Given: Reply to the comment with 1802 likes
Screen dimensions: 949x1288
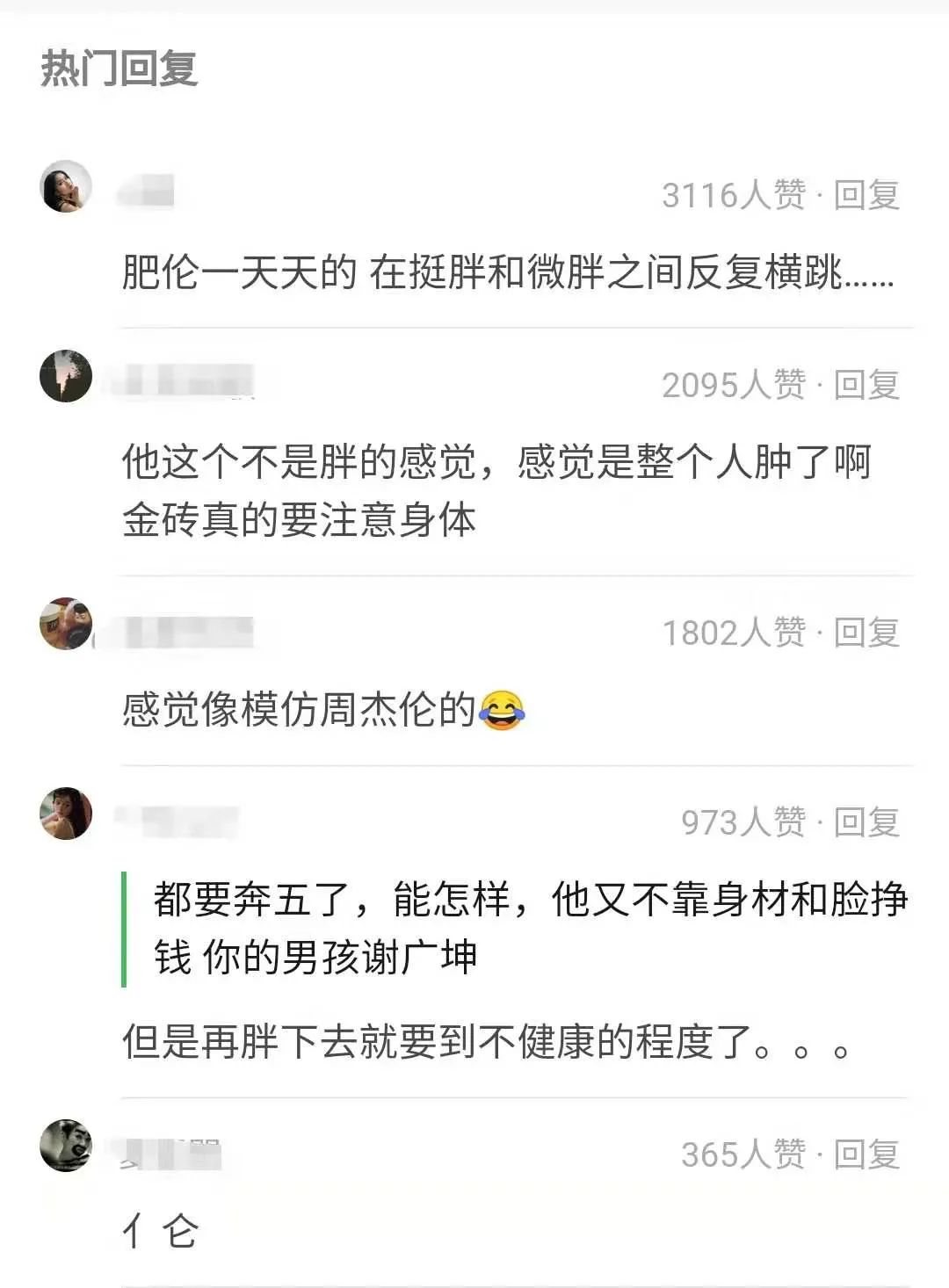Looking at the screenshot, I should [866, 633].
